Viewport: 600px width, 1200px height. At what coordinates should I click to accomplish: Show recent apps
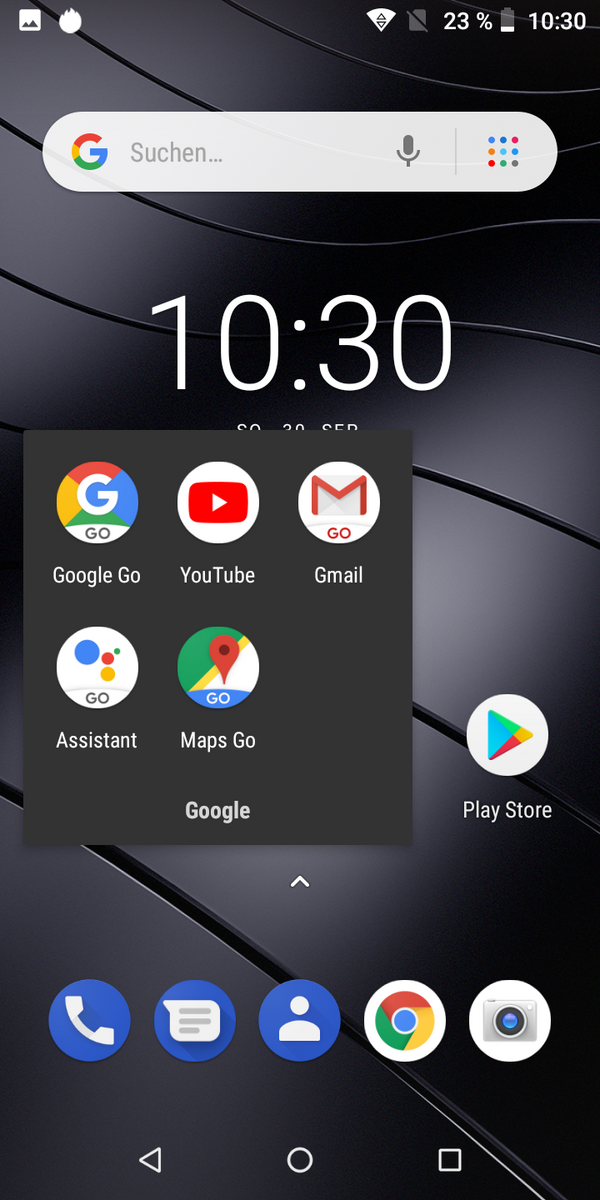coord(450,1159)
